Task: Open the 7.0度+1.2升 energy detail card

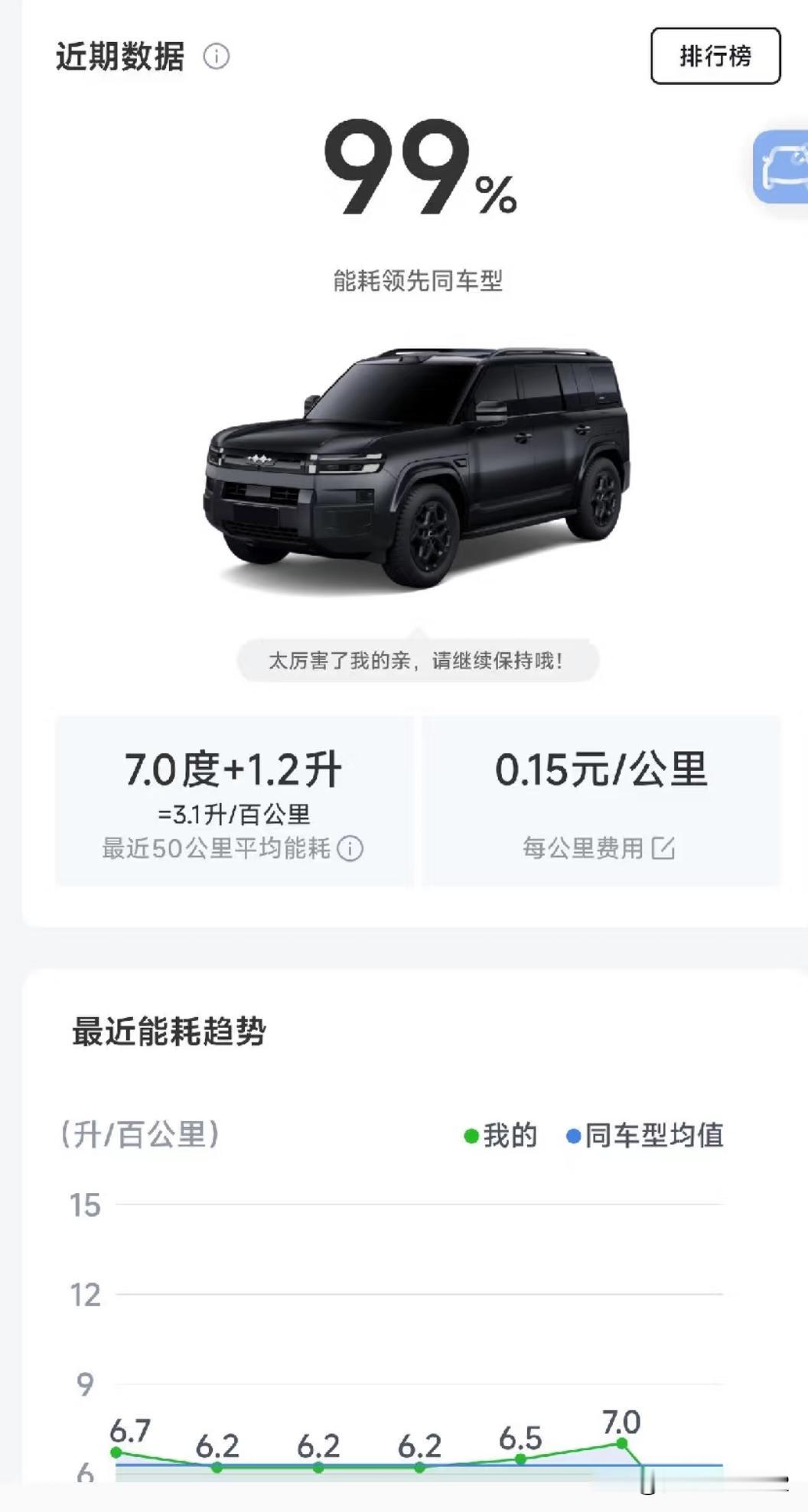Action: [x=233, y=795]
